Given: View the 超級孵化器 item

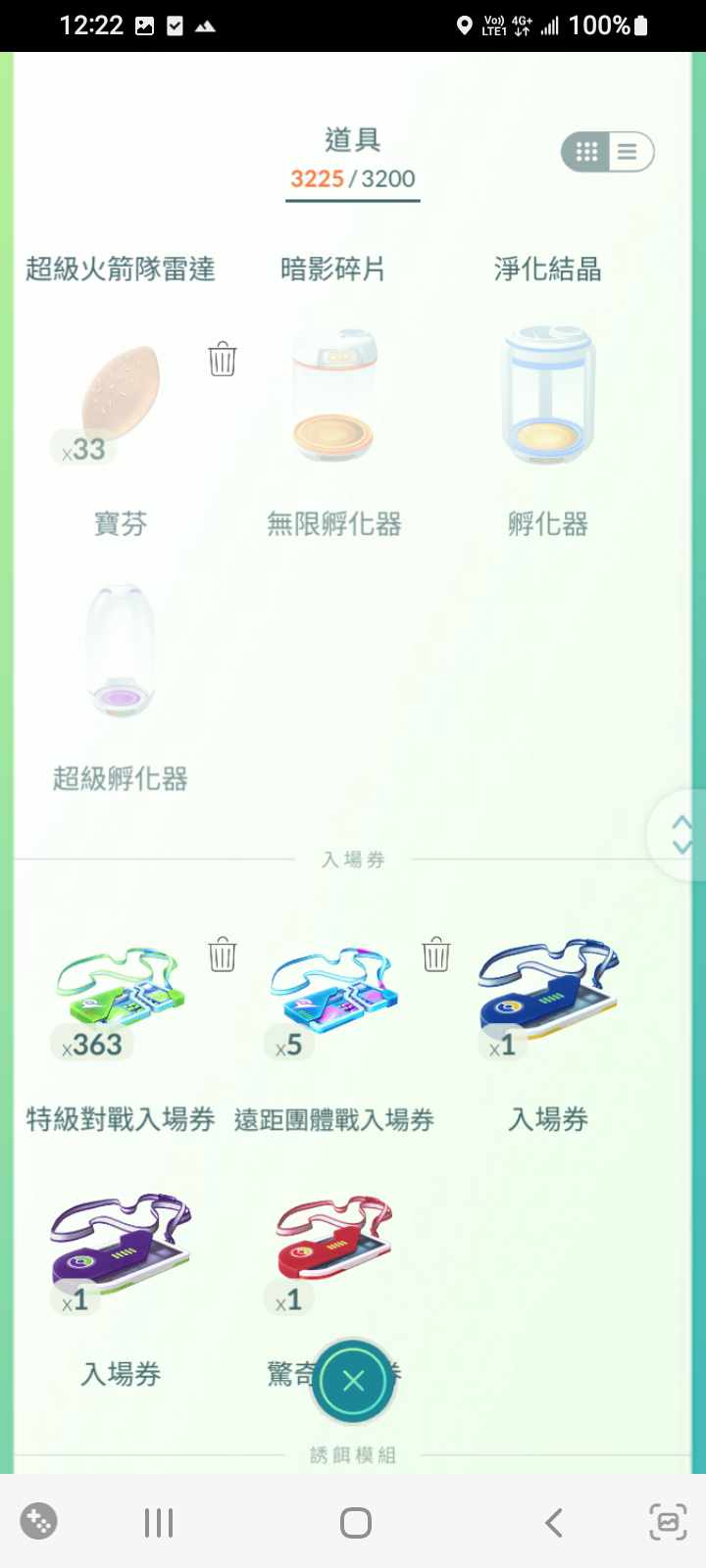Looking at the screenshot, I should coord(120,652).
